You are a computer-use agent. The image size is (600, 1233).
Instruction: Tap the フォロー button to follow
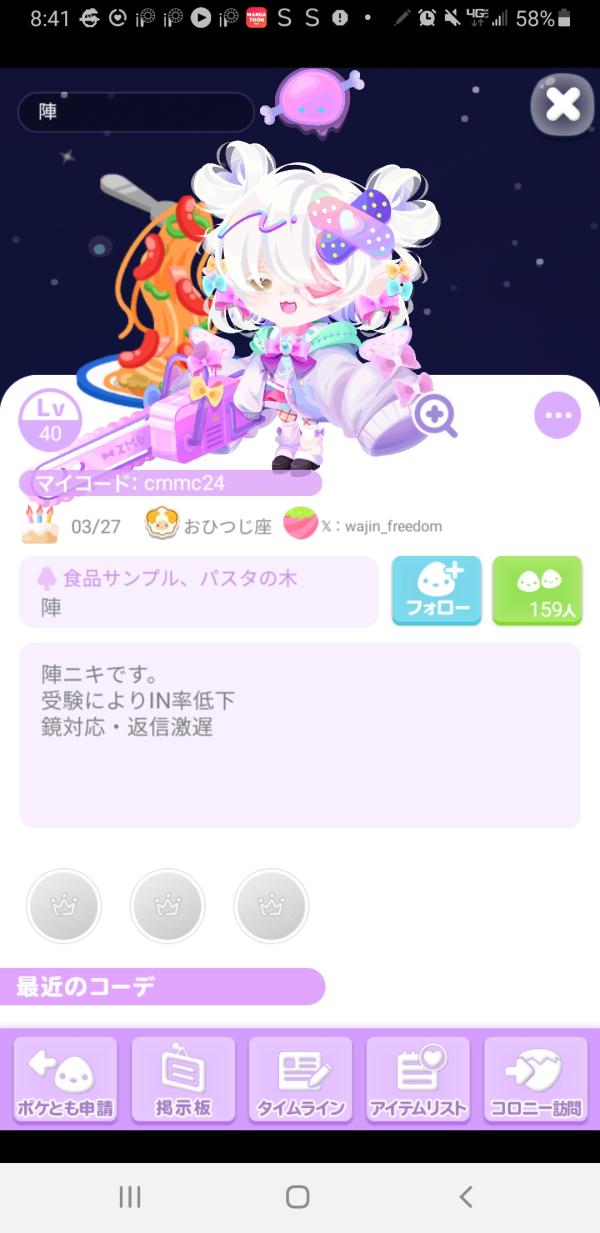point(436,591)
